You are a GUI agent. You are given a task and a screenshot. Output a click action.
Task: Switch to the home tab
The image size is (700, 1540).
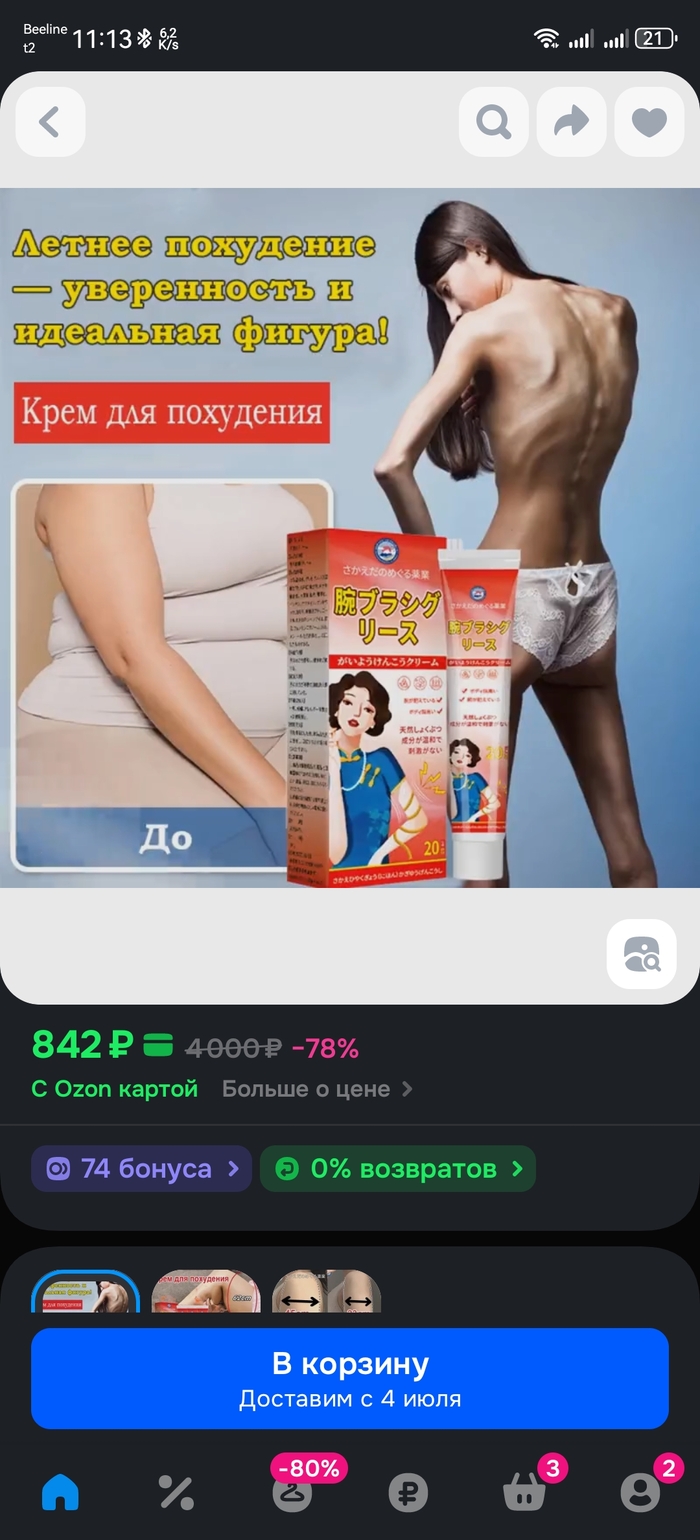[x=60, y=1493]
